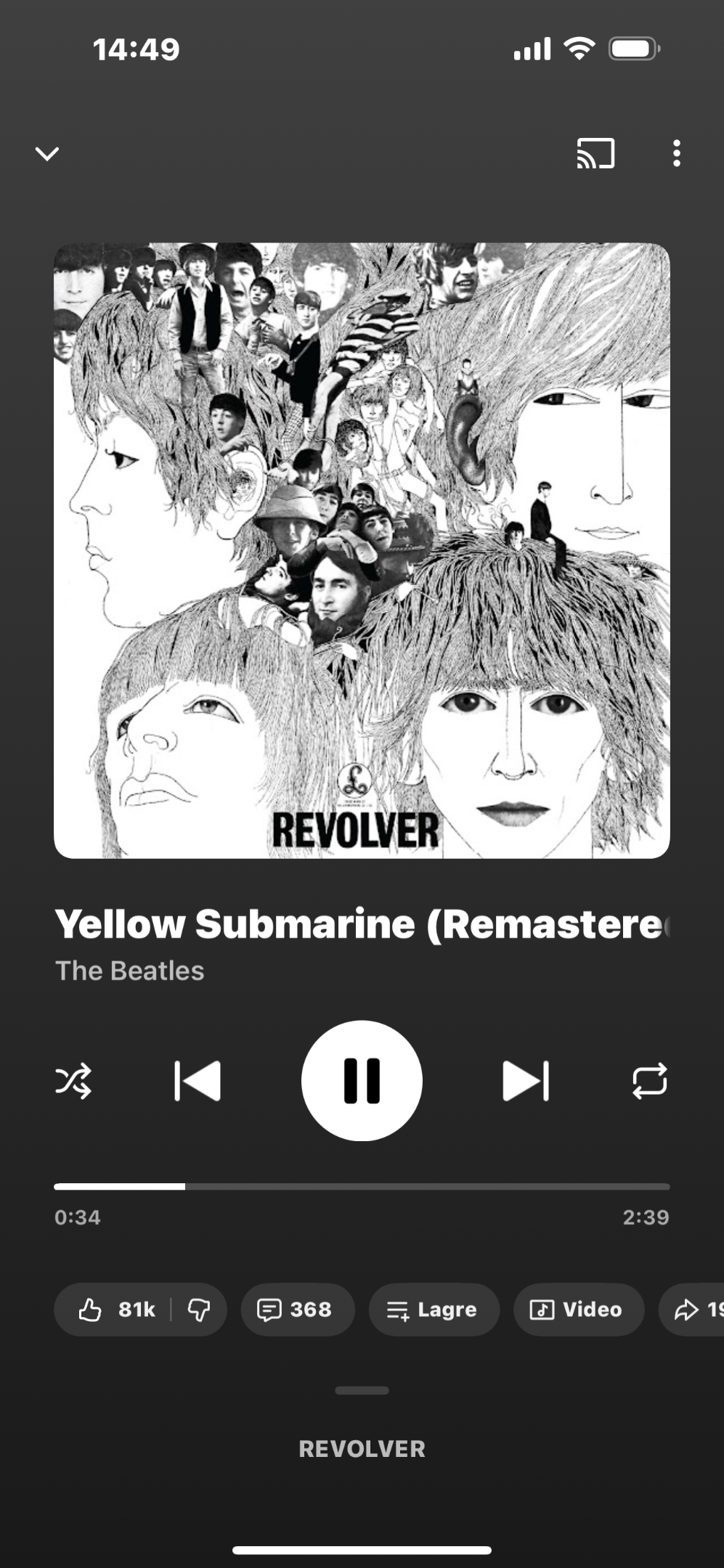The image size is (724, 1568).
Task: Skip to the previous track
Action: [x=198, y=1081]
